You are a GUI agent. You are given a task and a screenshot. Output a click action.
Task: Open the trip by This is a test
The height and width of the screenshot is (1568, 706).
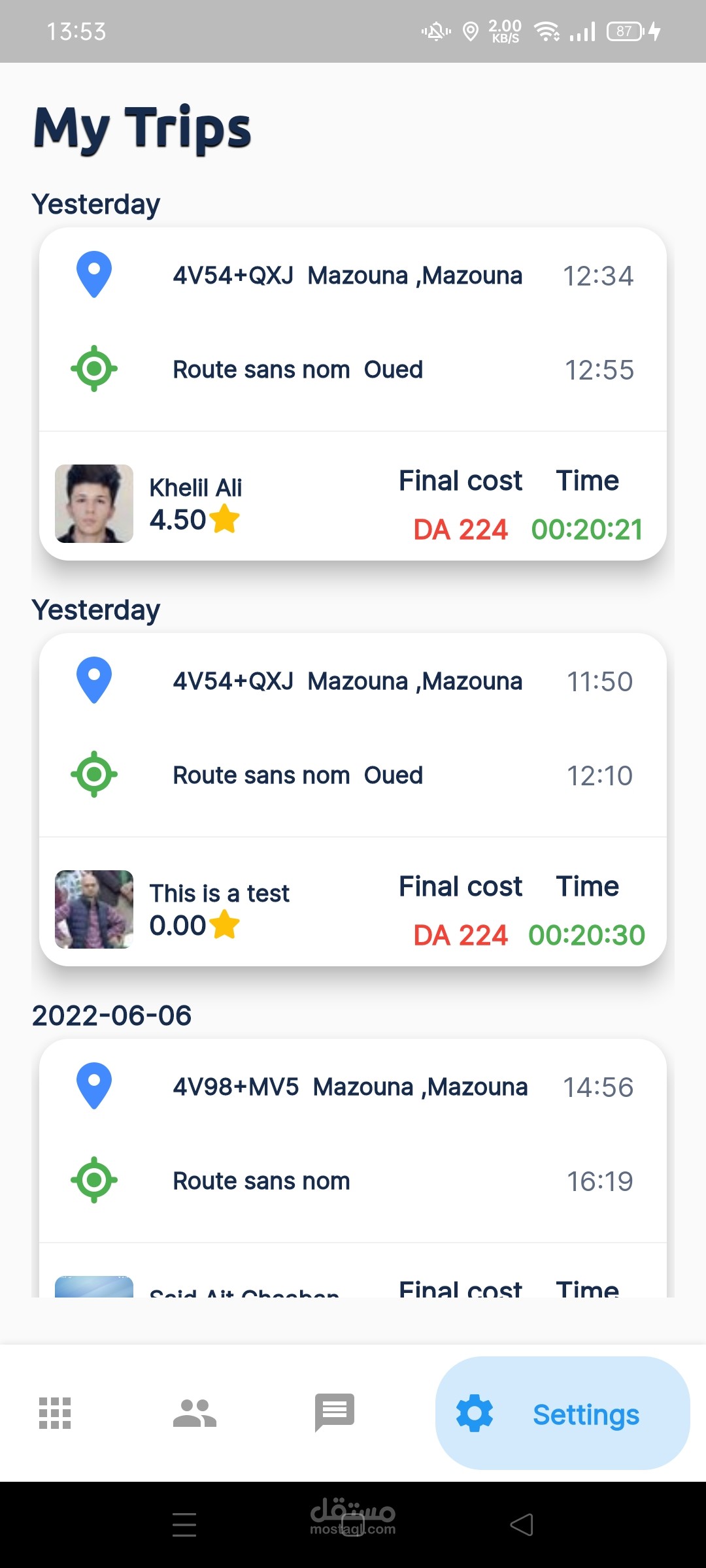coord(353,800)
